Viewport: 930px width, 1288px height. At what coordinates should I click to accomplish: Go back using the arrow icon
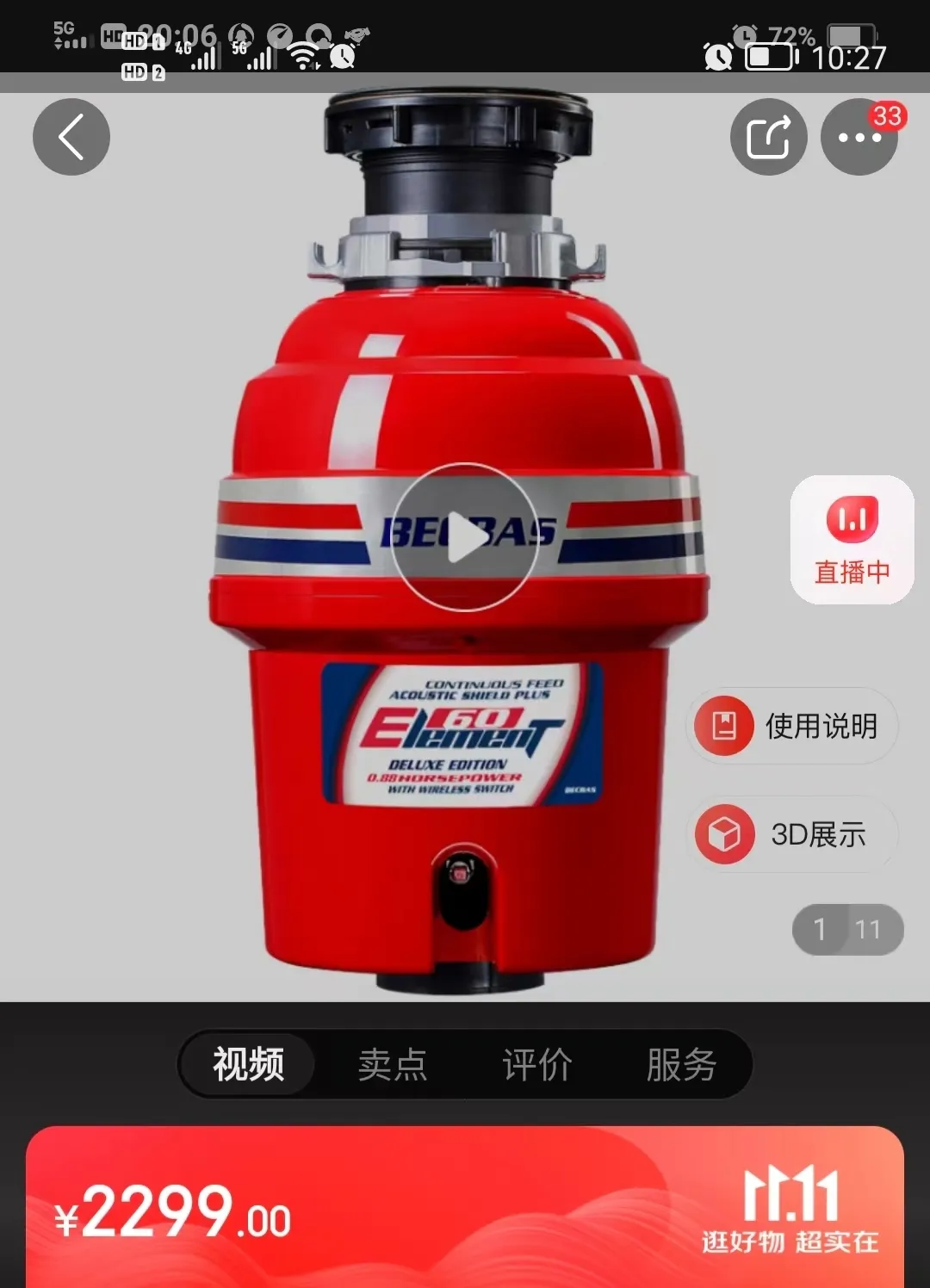(71, 137)
